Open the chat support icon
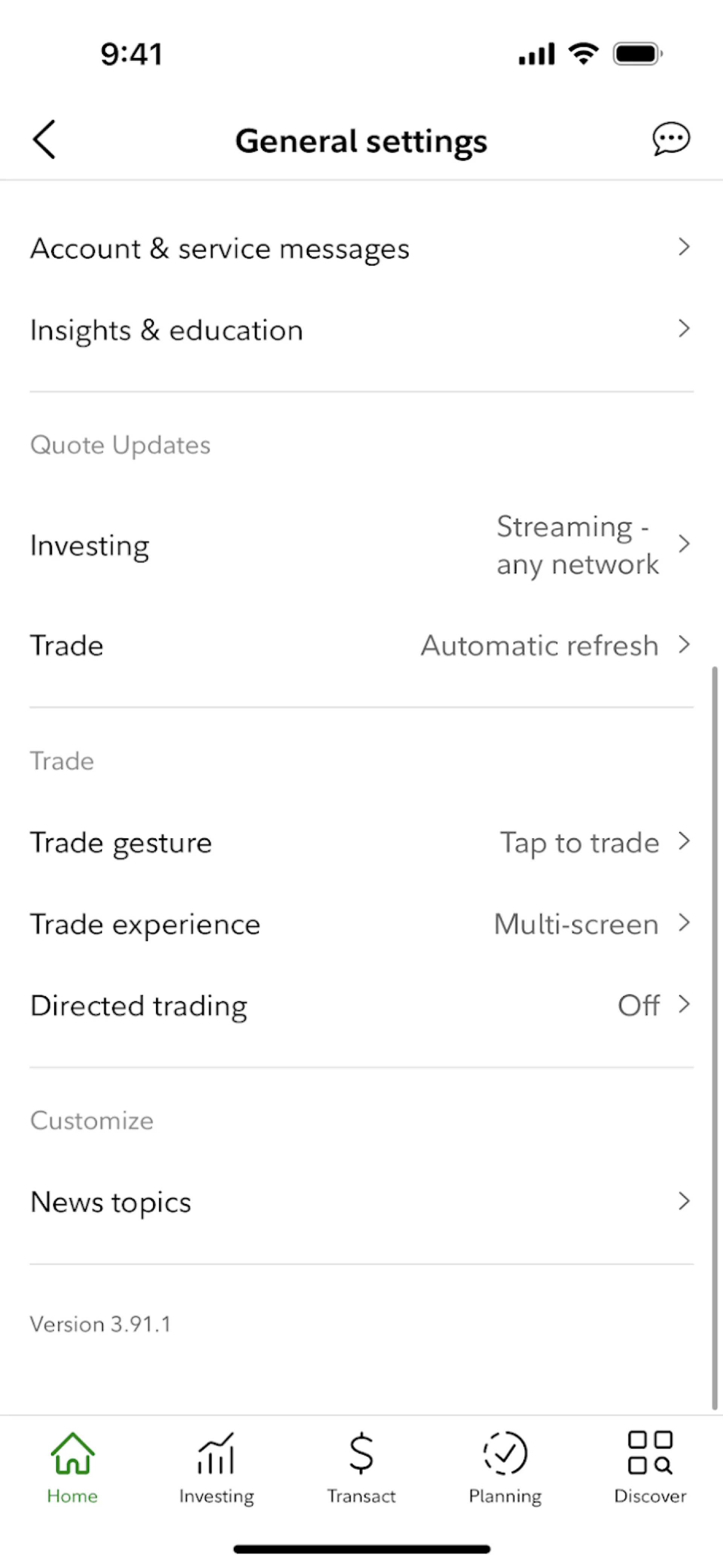Screen dimensions: 723x1568 tap(671, 139)
